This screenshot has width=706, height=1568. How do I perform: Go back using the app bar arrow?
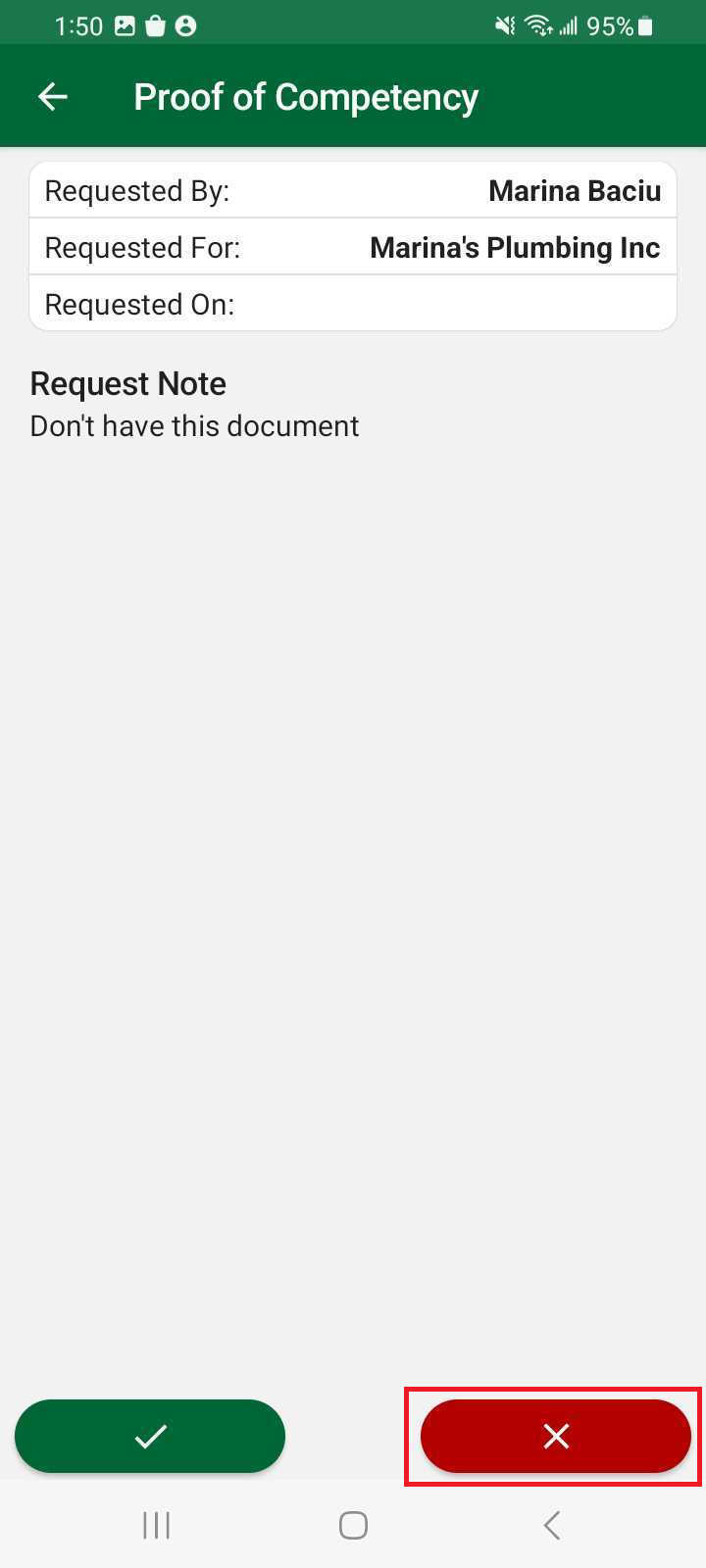click(x=53, y=96)
